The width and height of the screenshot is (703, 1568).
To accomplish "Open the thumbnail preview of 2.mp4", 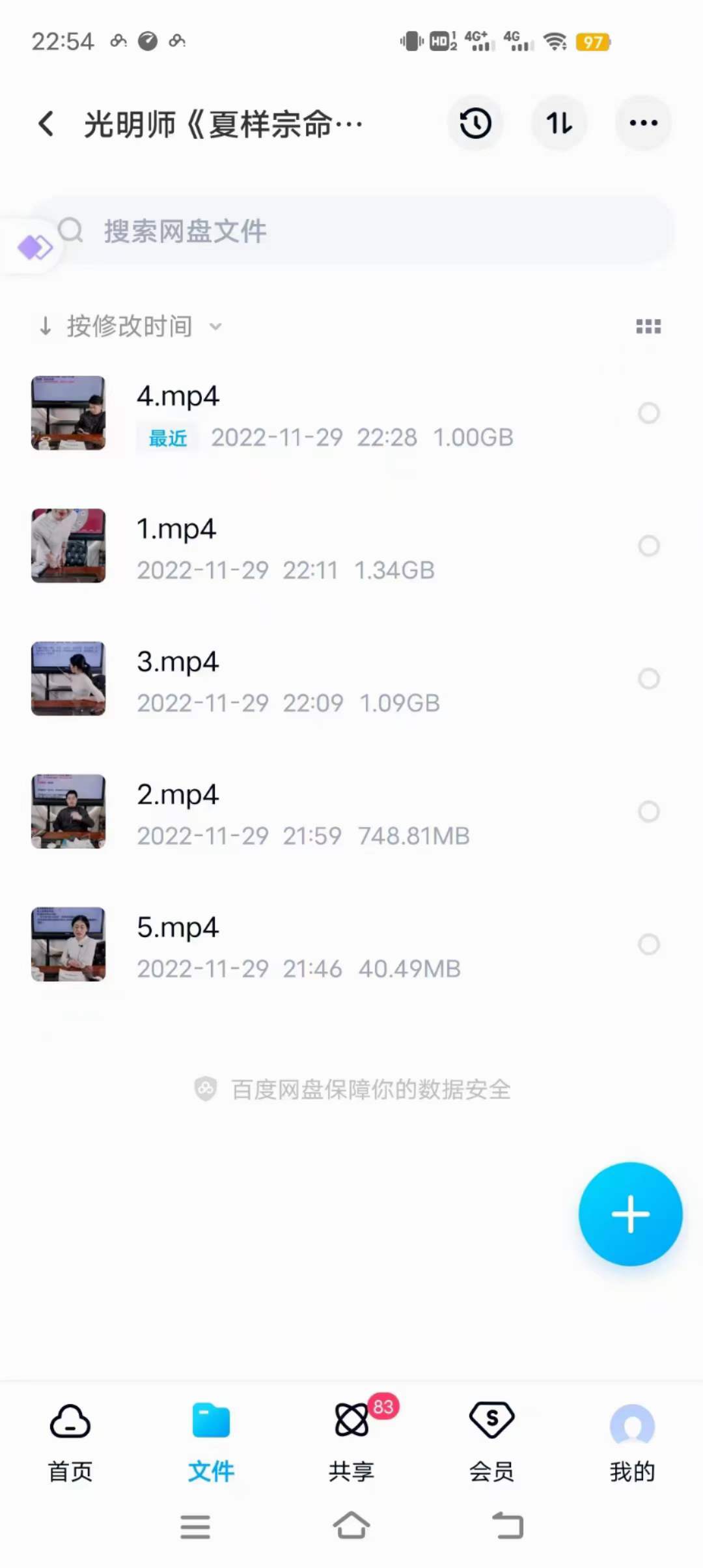I will [x=67, y=811].
